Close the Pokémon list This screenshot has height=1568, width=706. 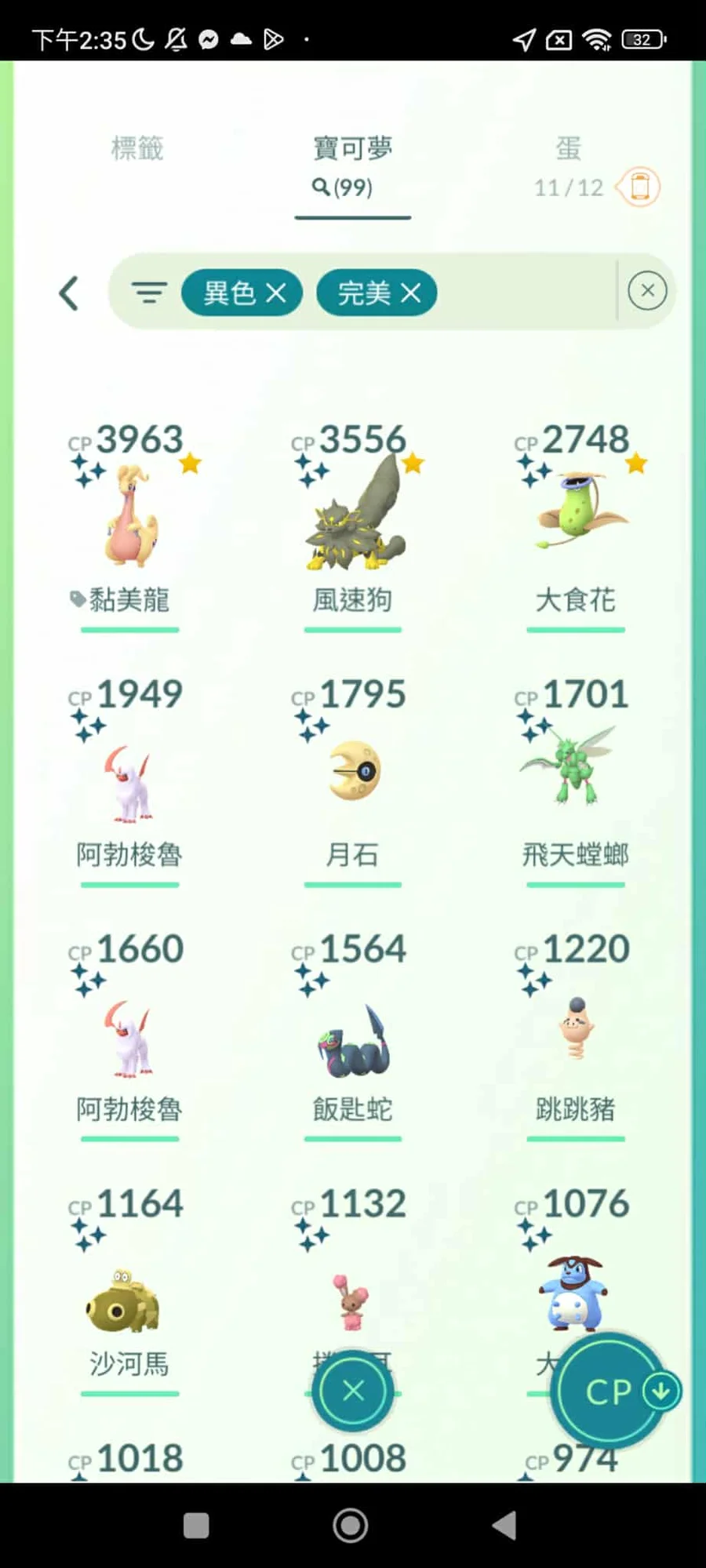tap(353, 1392)
